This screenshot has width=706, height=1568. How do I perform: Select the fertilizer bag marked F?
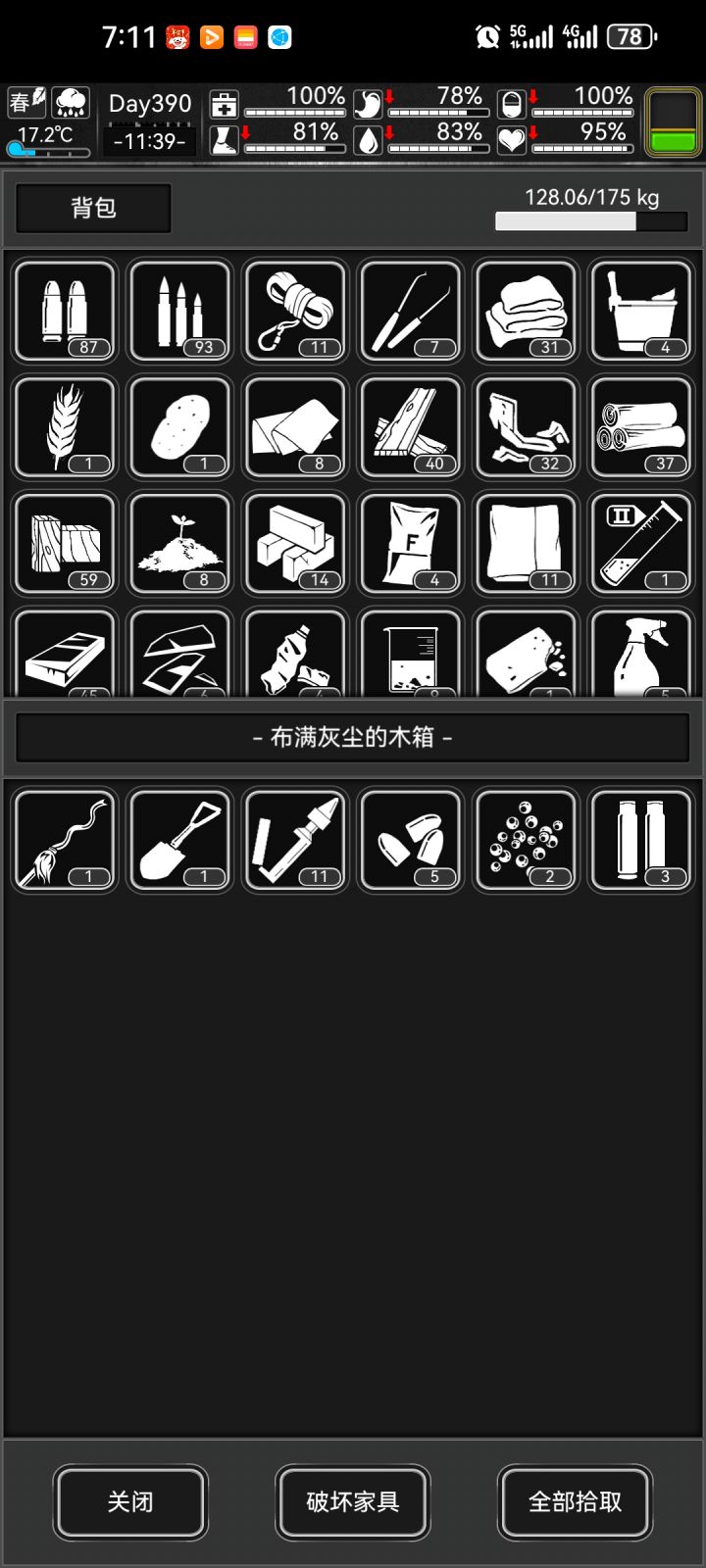coord(411,543)
